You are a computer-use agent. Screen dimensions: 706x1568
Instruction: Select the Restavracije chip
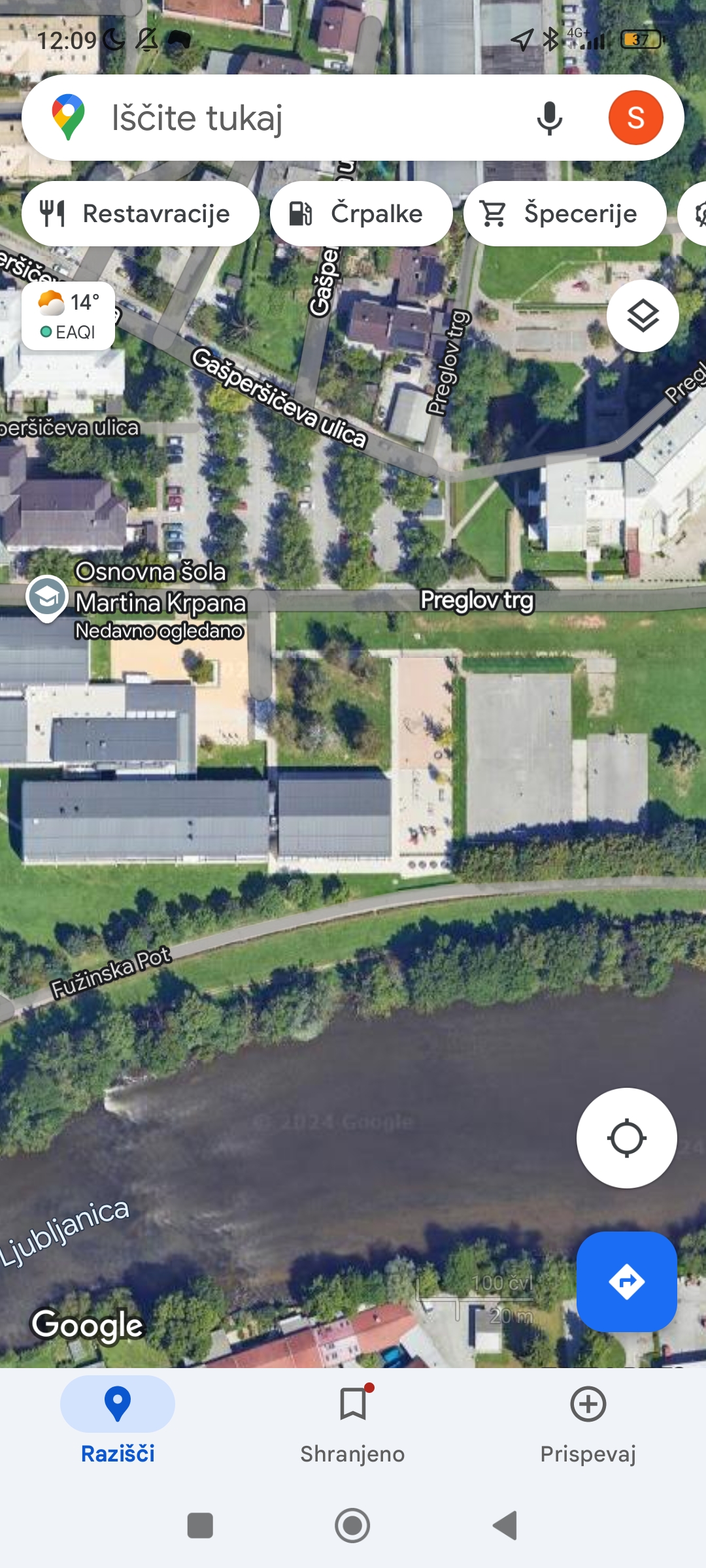tap(141, 214)
